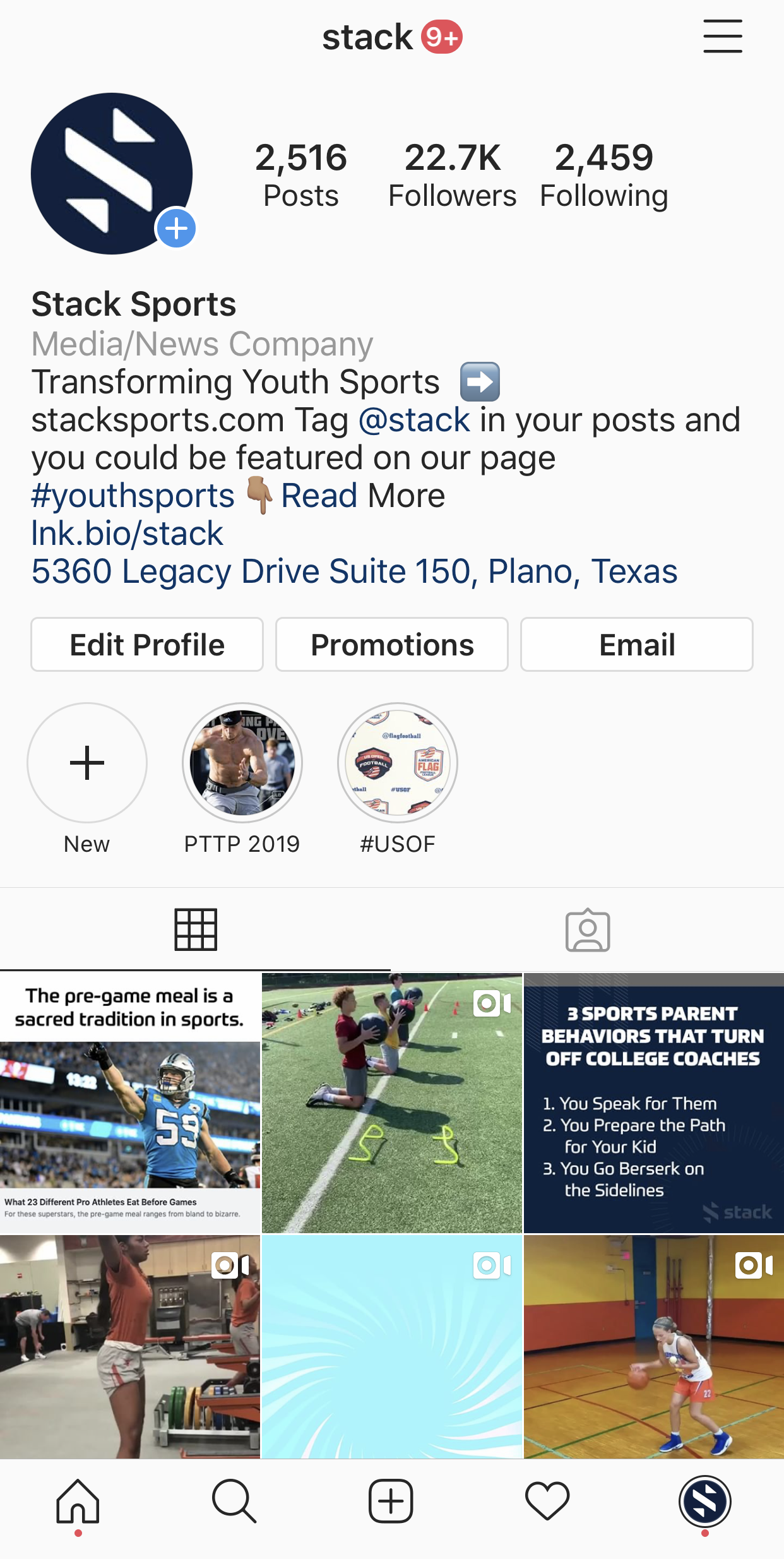Switch to the tagged photos tab
Viewport: 784px width, 1559px height.
tap(587, 929)
